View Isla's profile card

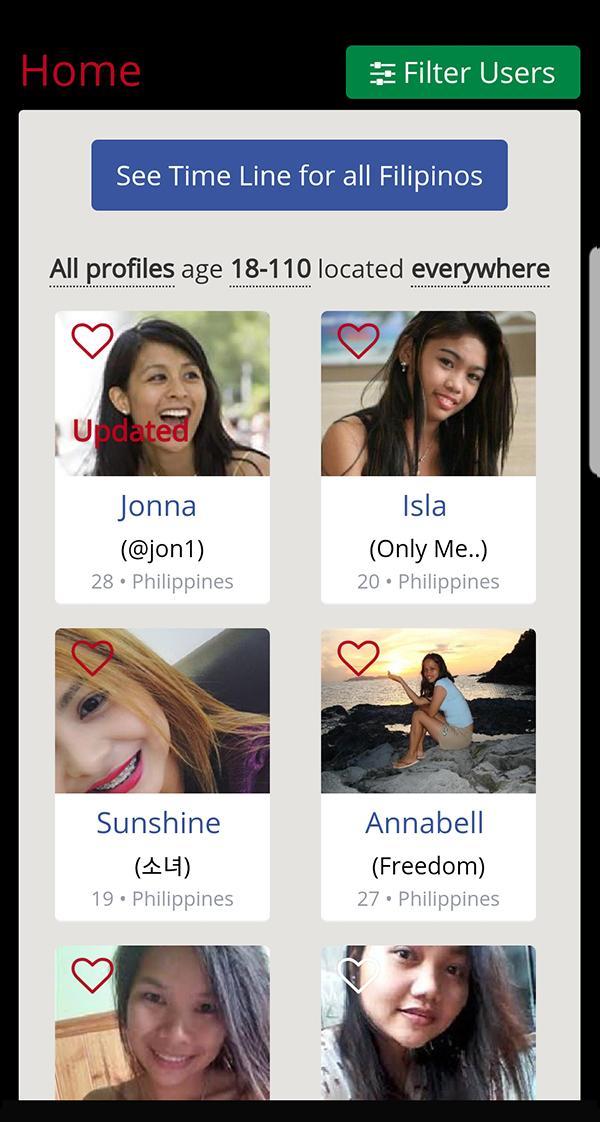click(x=427, y=506)
